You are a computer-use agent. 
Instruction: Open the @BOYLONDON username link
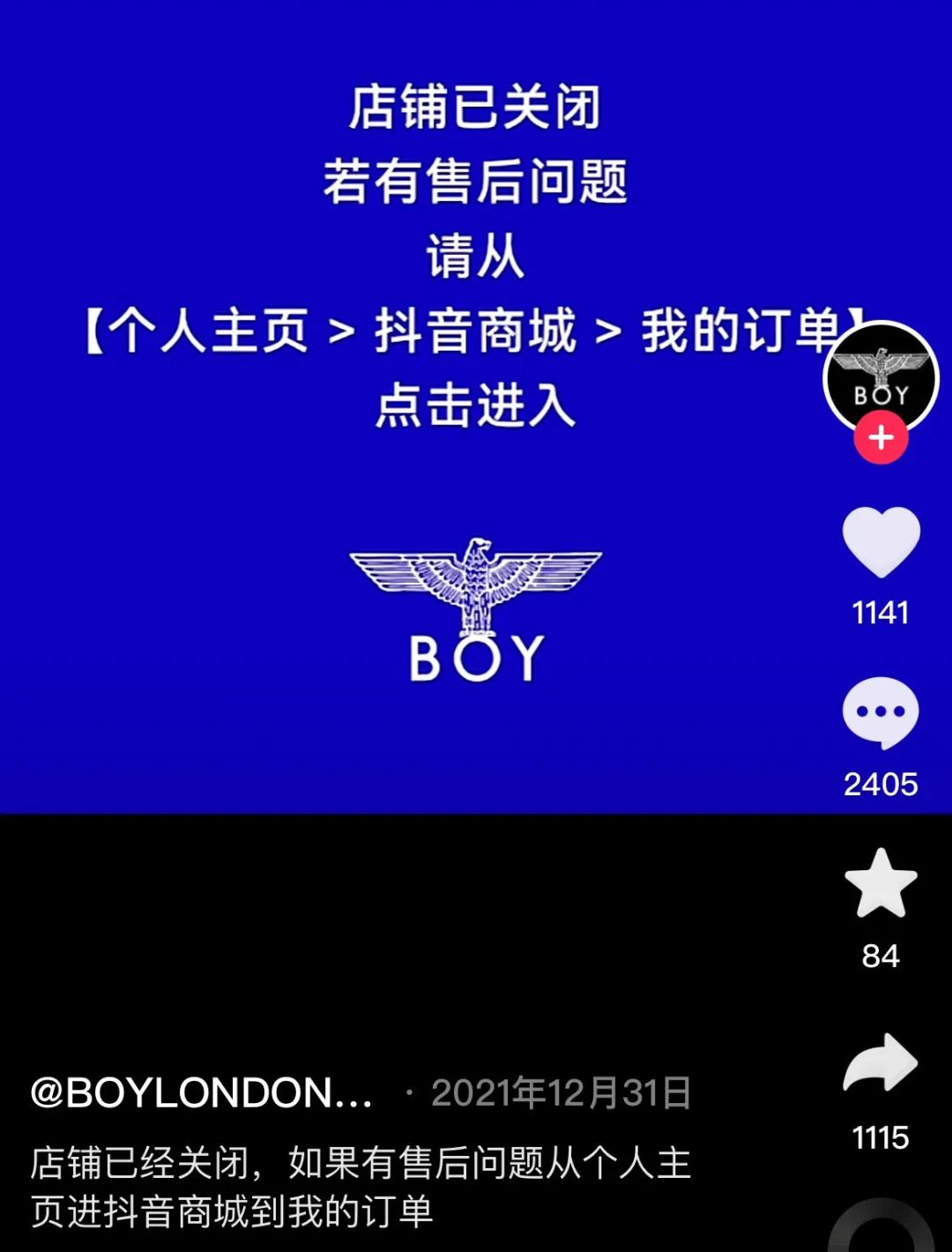pyautogui.click(x=202, y=1093)
